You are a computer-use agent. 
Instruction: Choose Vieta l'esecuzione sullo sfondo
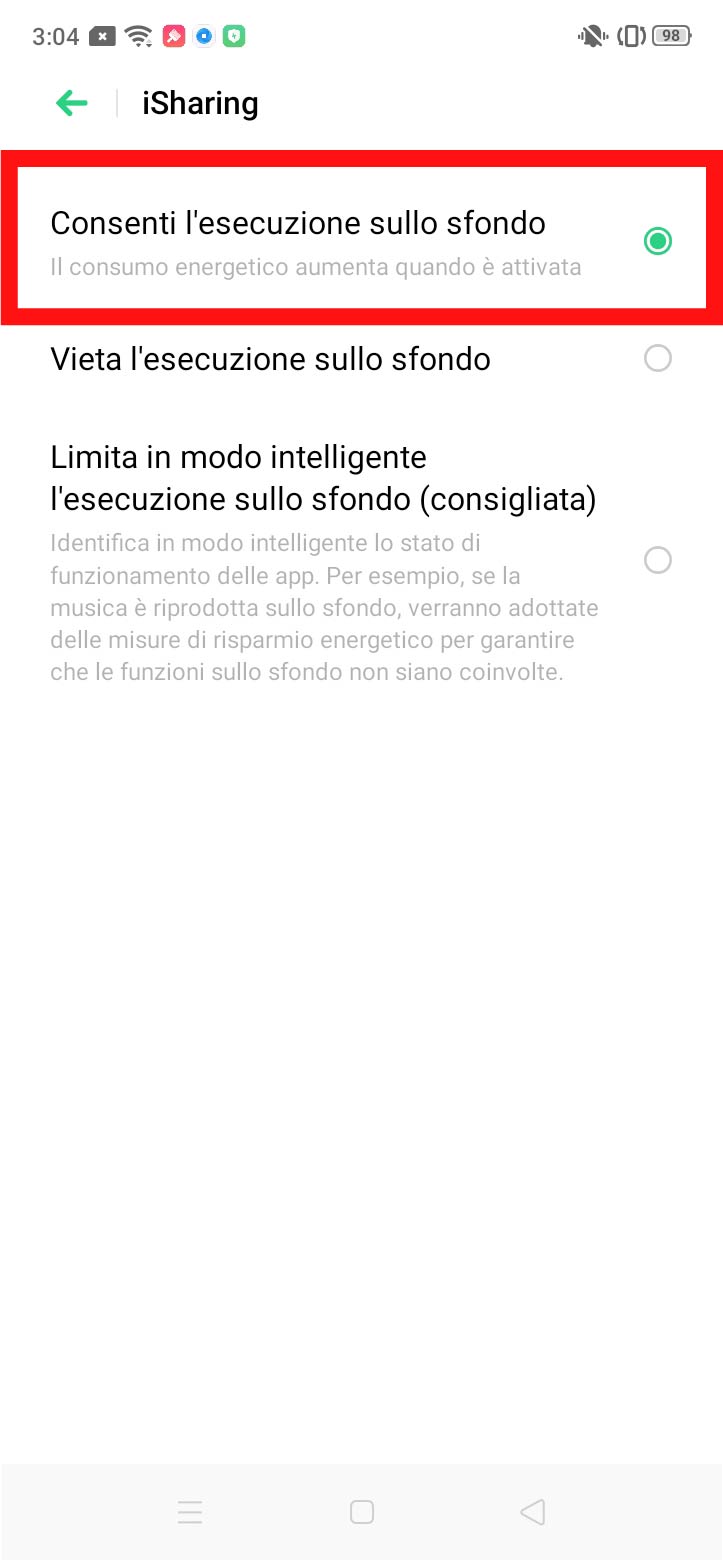(x=657, y=358)
